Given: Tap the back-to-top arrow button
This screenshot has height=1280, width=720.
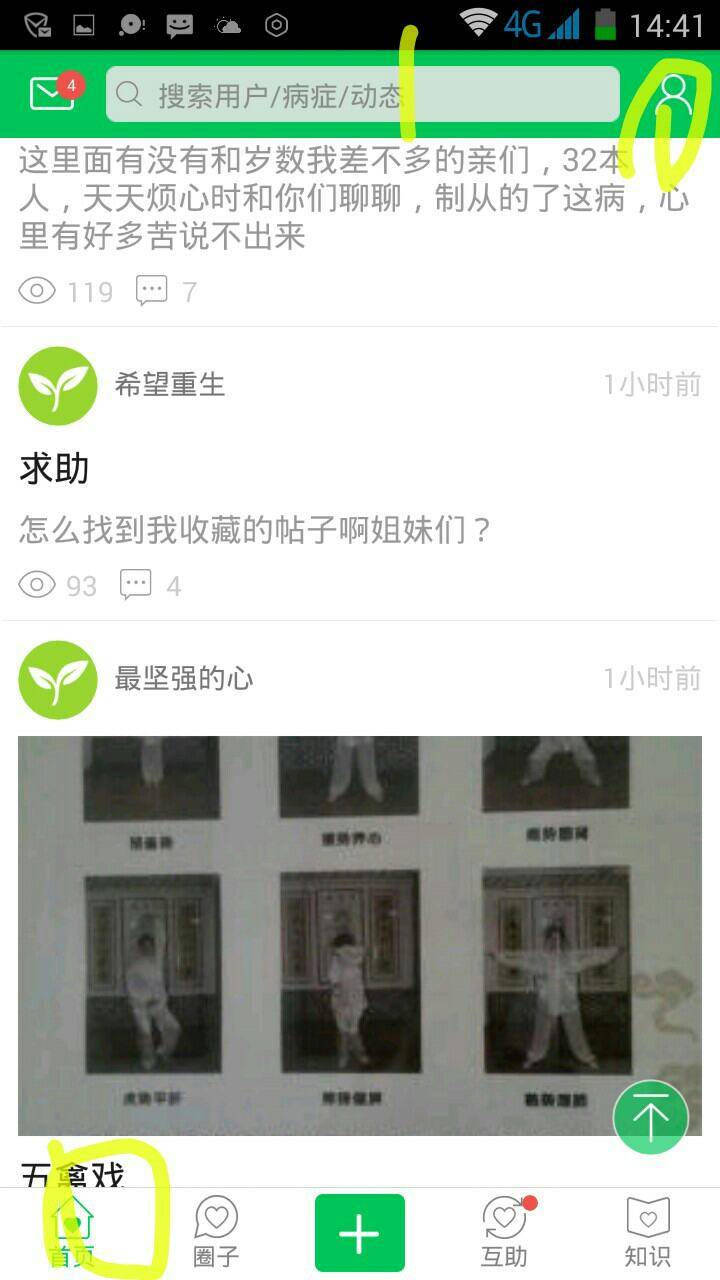Looking at the screenshot, I should 651,1117.
